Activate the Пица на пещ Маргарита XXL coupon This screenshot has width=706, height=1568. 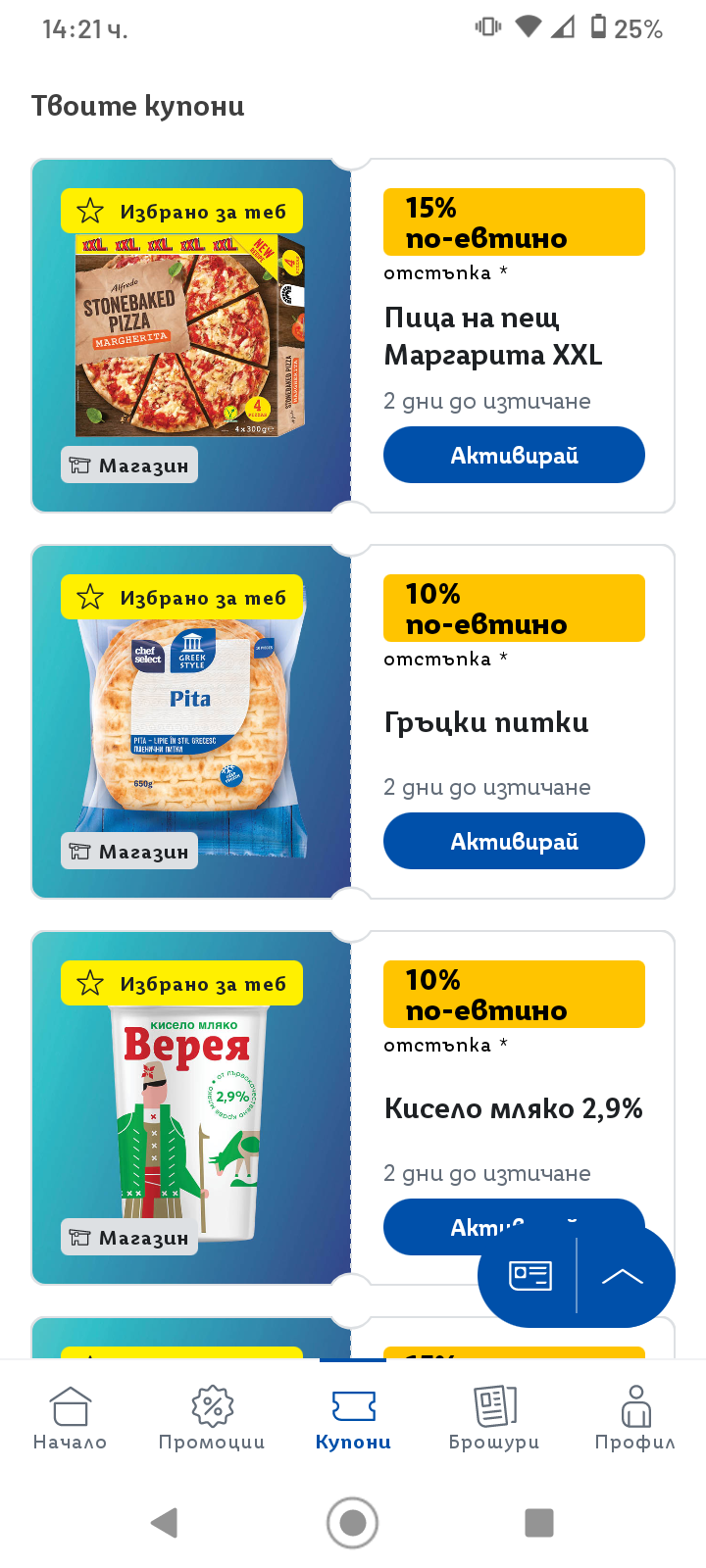pos(514,455)
